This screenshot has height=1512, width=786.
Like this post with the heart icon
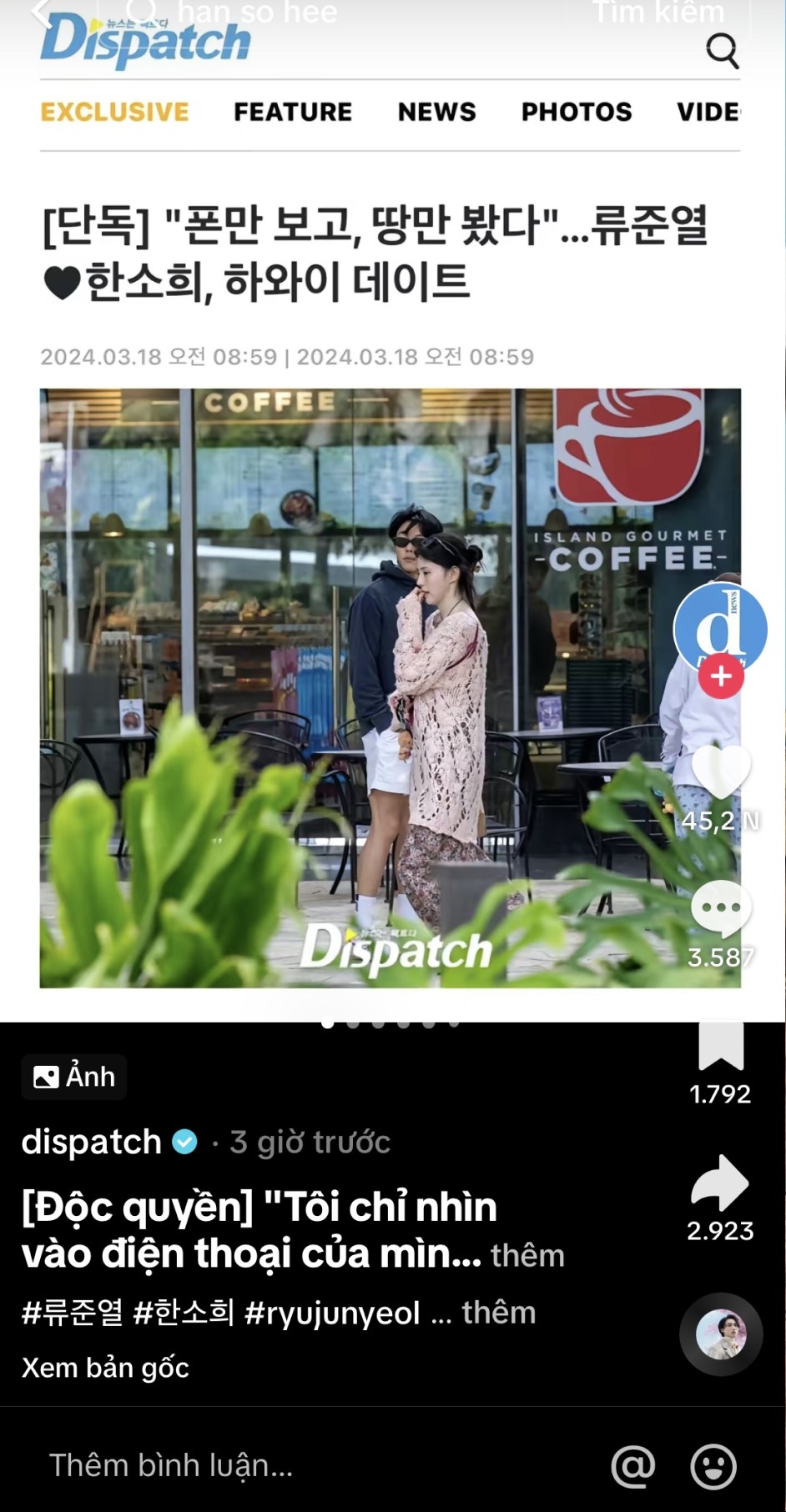pyautogui.click(x=721, y=771)
